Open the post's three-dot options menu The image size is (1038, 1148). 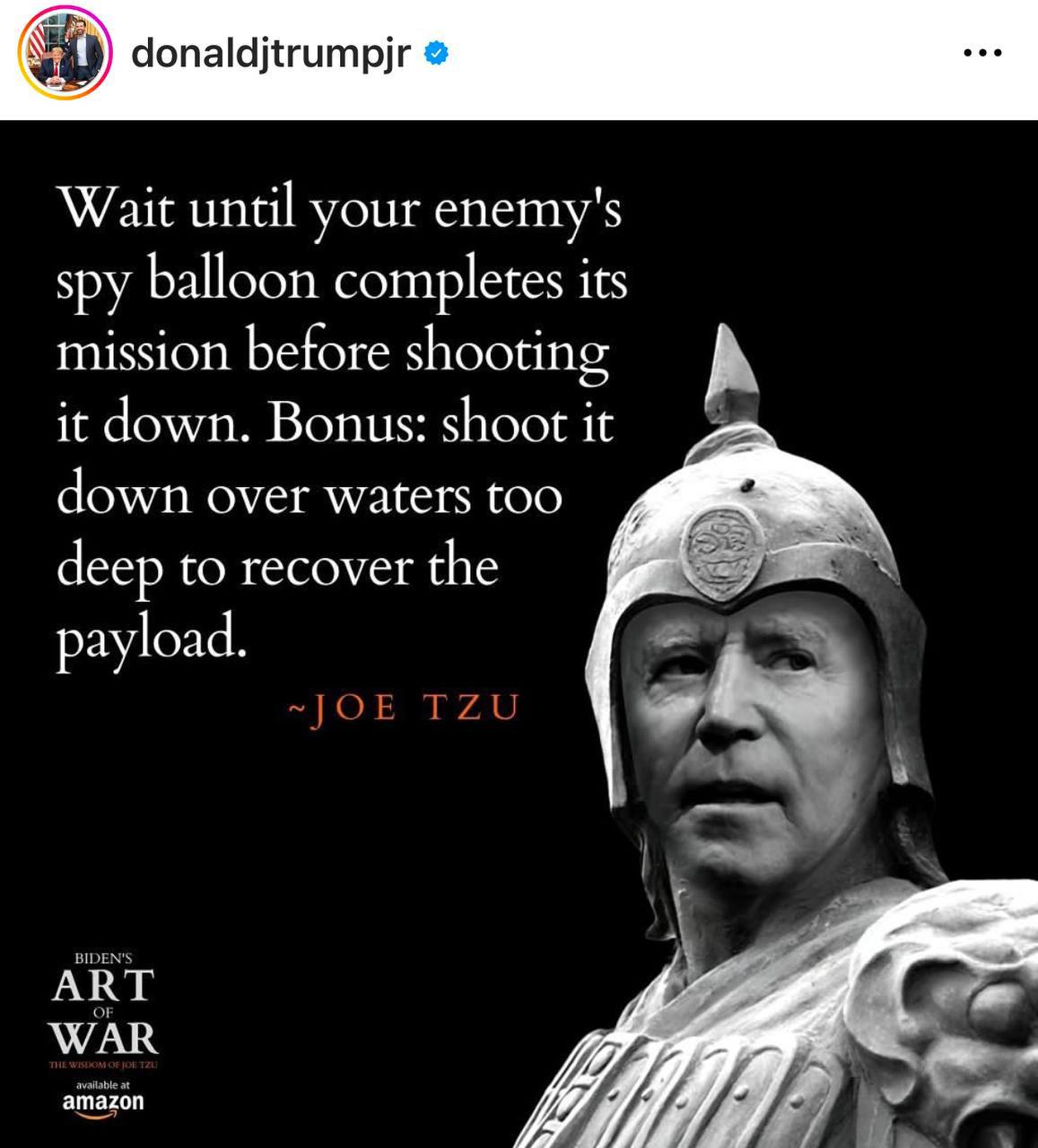[982, 54]
